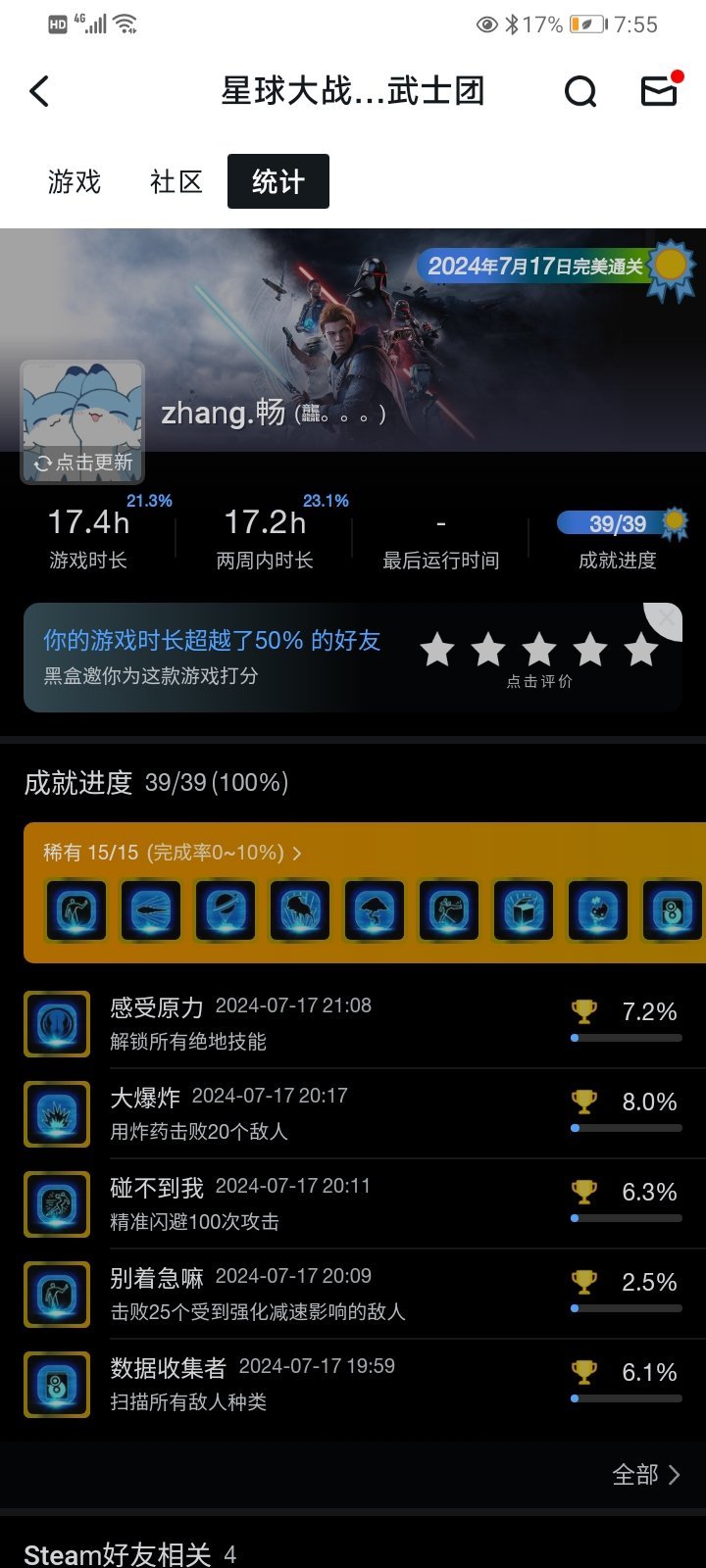View all achievements via 全部

[x=645, y=1475]
